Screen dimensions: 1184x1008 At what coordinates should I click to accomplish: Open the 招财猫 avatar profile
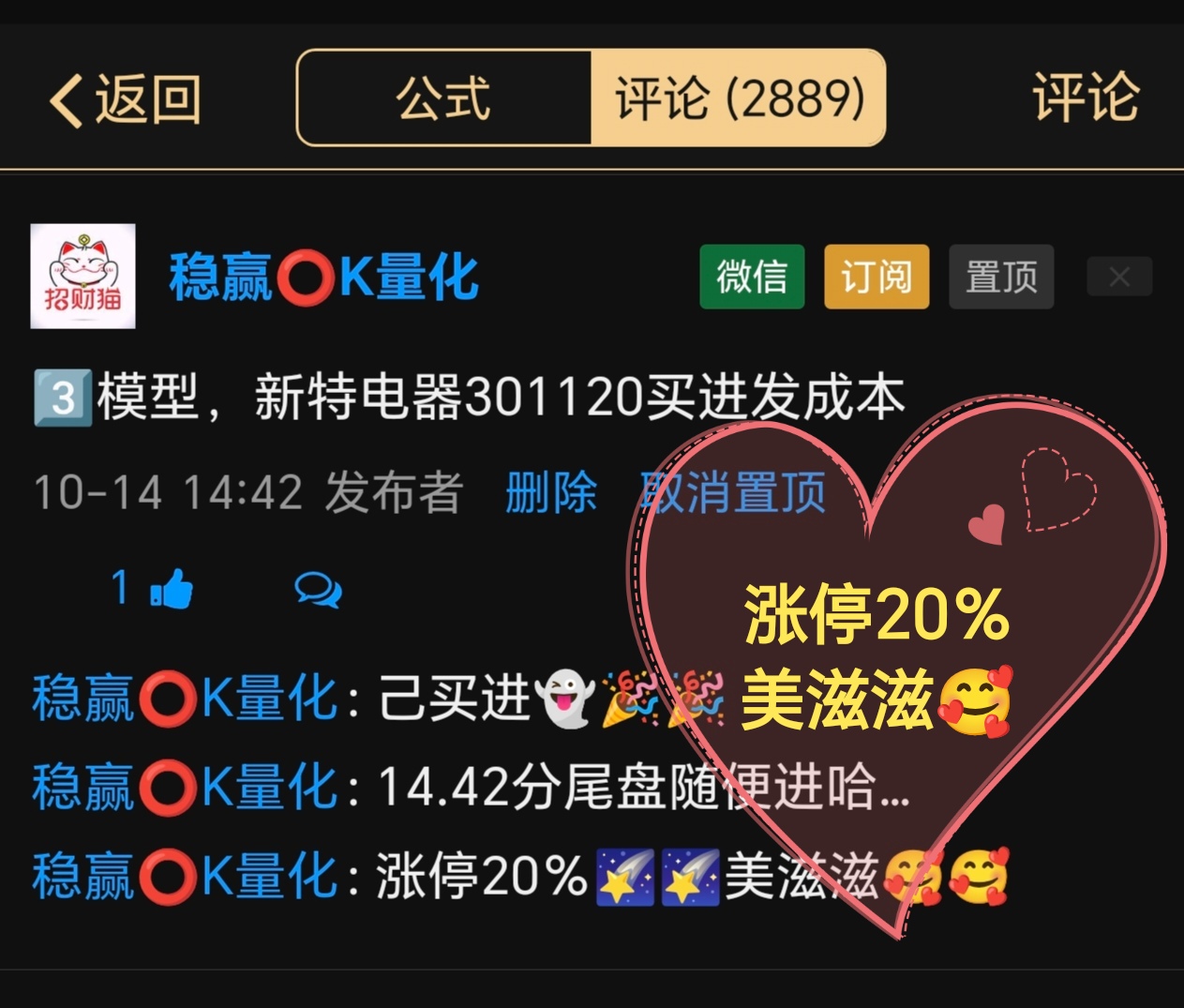click(x=82, y=277)
